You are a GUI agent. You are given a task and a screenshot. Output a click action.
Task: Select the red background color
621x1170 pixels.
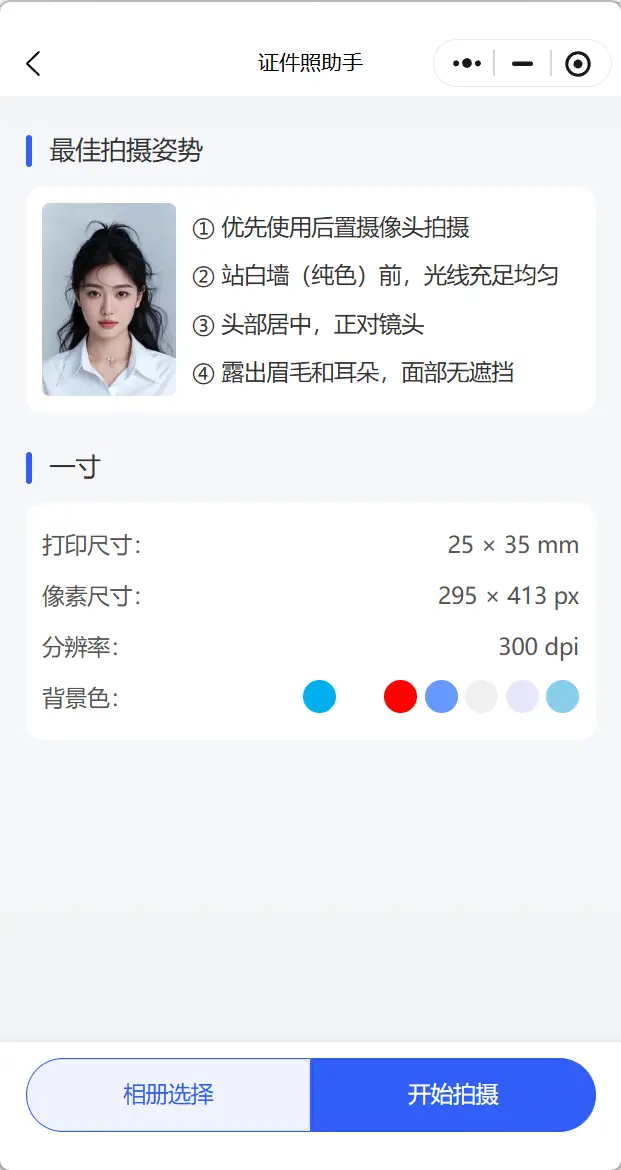click(x=400, y=696)
